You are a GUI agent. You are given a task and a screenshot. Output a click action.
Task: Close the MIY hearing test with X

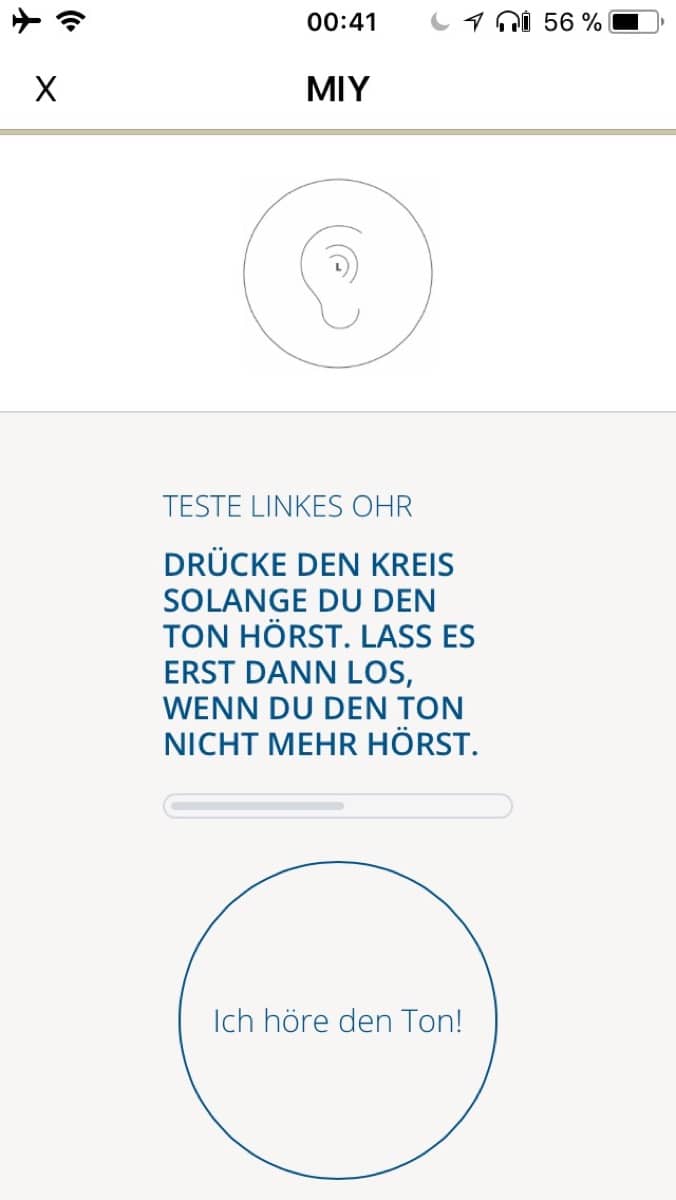coord(45,90)
